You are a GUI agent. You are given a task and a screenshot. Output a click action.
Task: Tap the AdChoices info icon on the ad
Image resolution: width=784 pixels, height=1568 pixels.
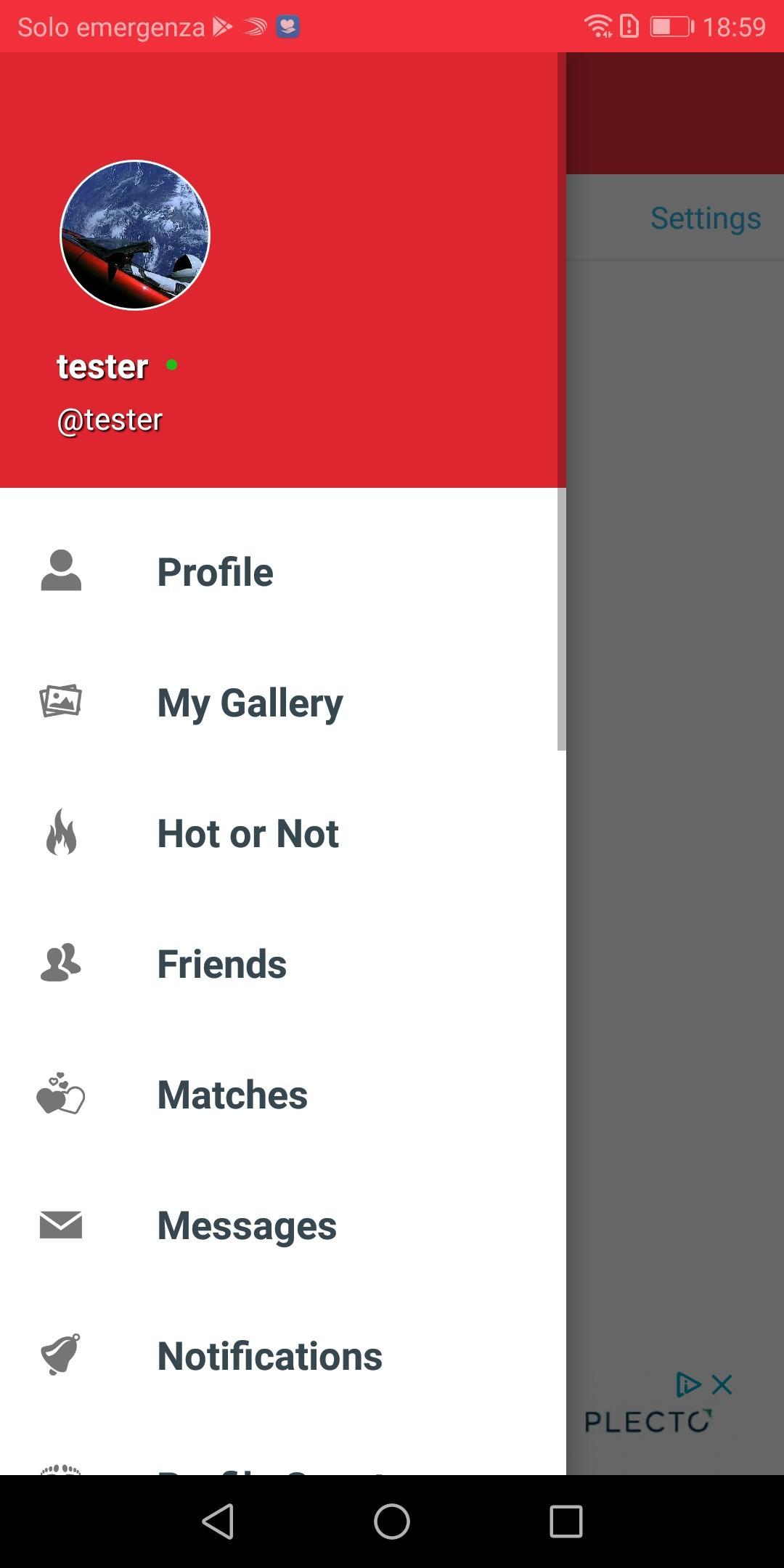point(686,1384)
